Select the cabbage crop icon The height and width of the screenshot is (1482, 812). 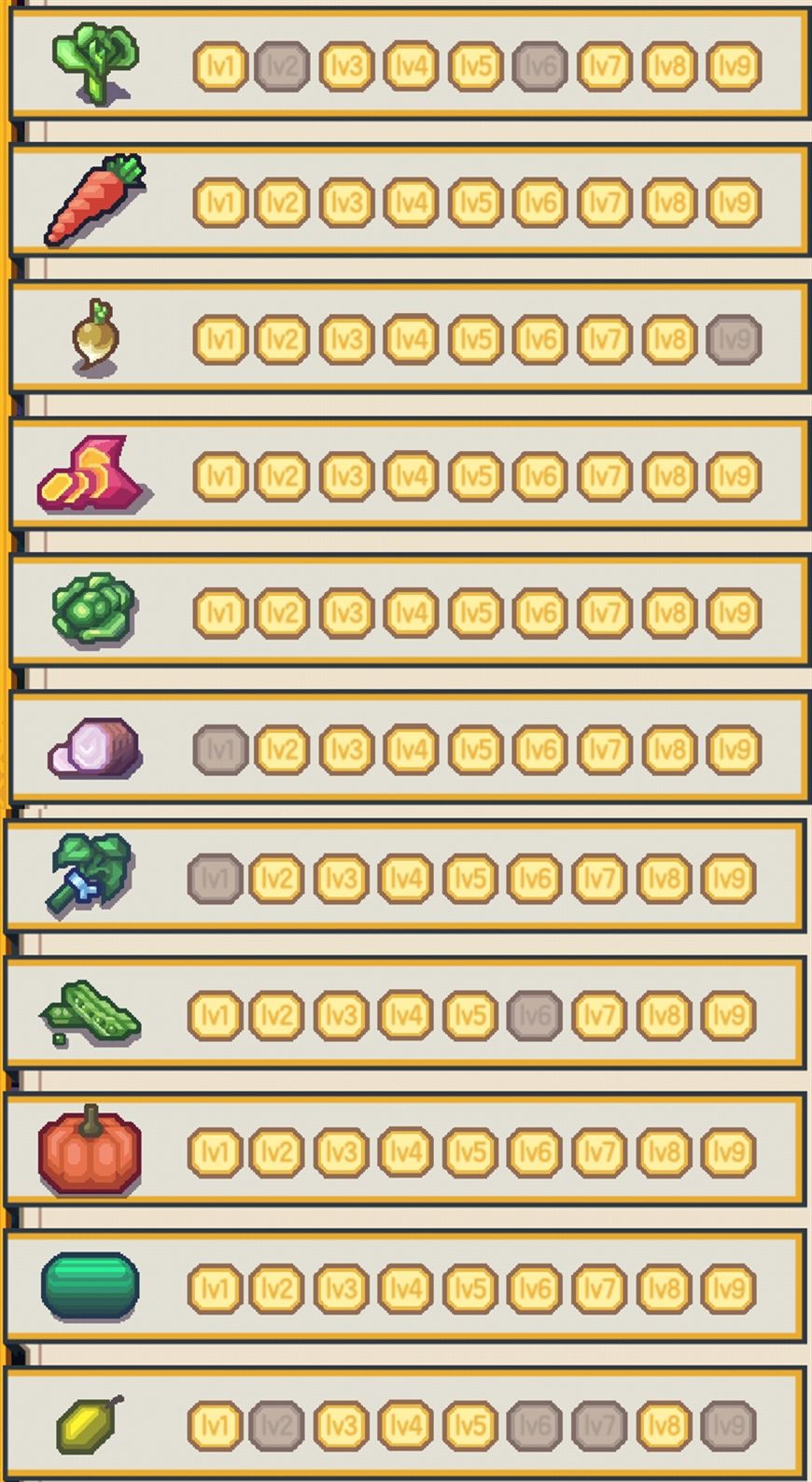tap(93, 607)
